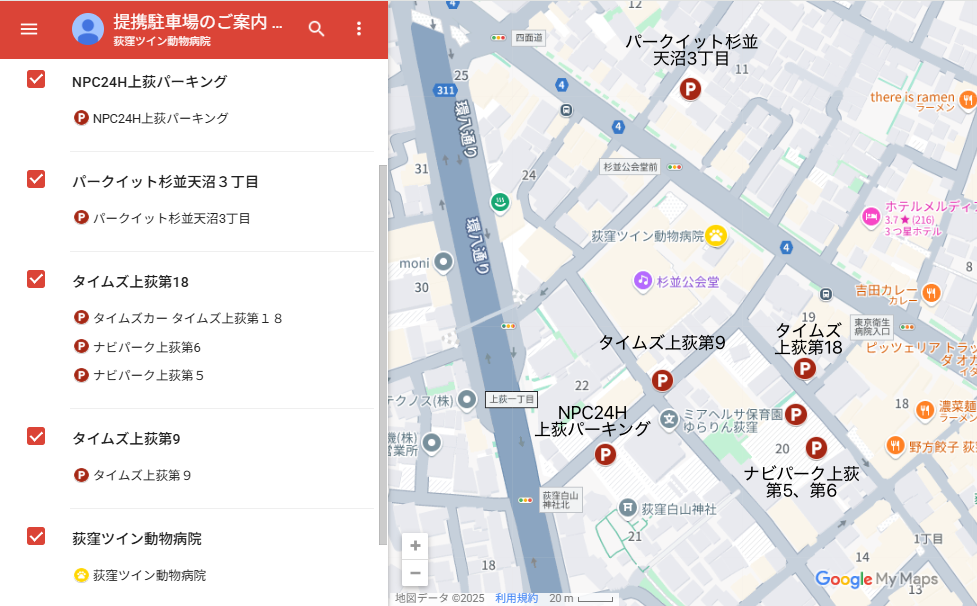
Task: Select ナビパーク上荻第6 in the list
Action: 147,347
